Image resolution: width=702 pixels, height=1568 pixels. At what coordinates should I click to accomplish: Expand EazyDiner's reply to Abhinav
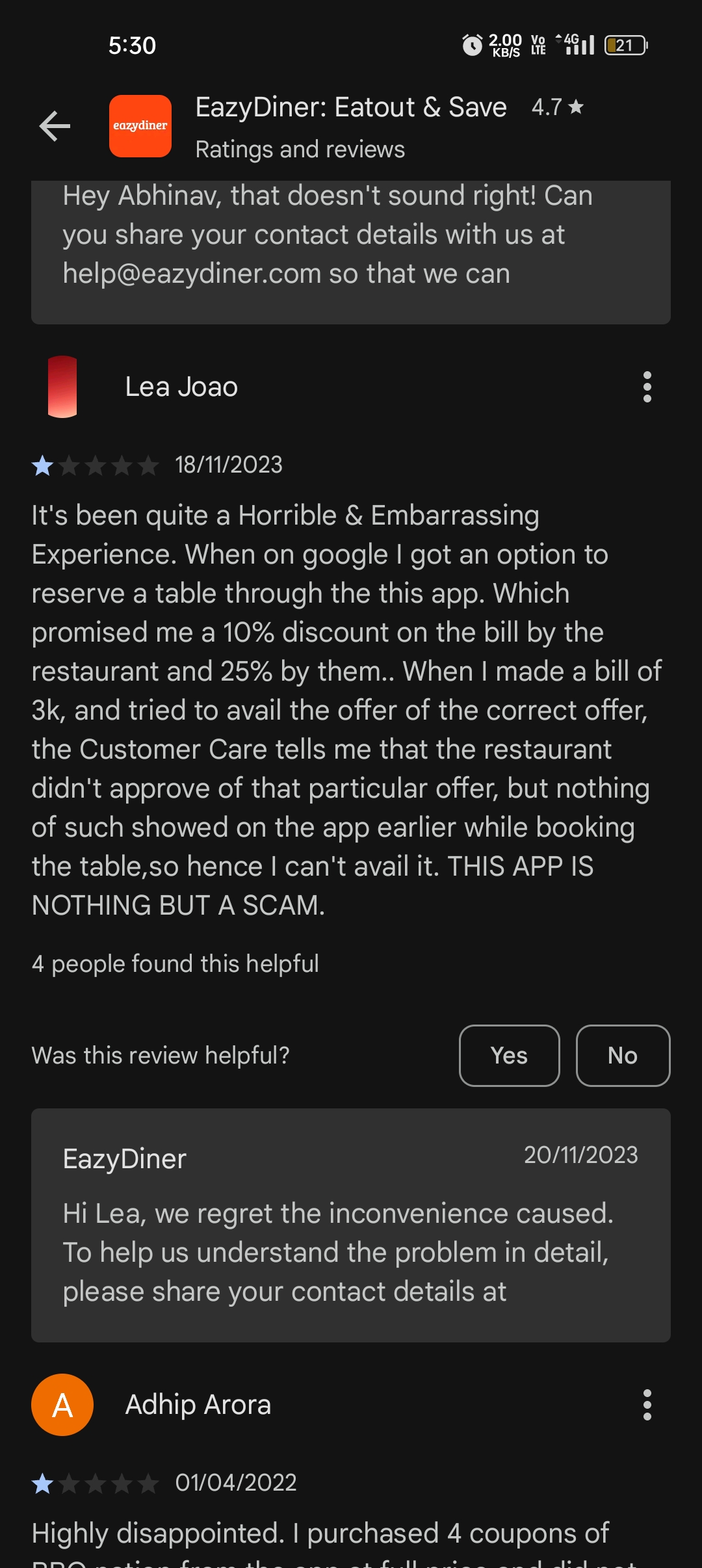(x=350, y=247)
